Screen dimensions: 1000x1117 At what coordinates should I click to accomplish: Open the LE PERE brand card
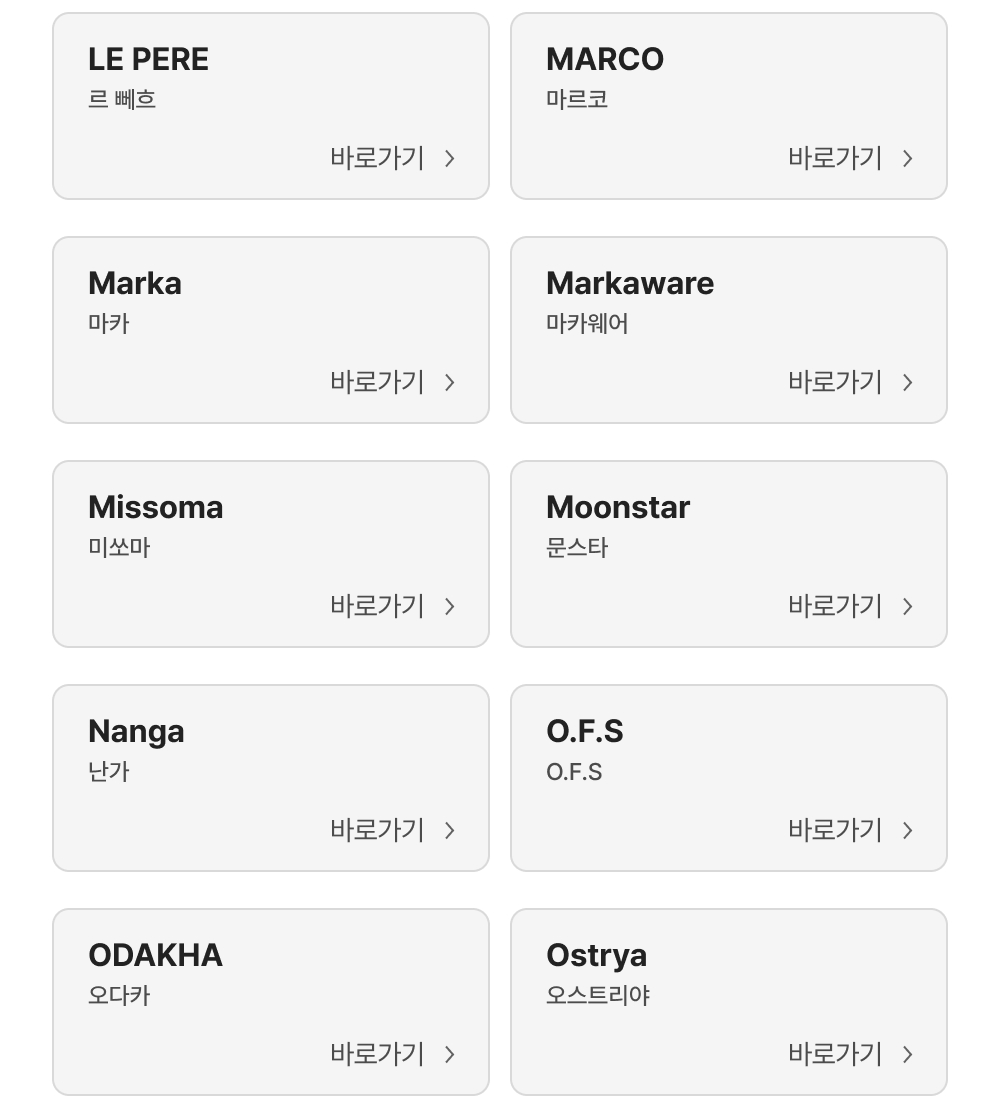point(271,106)
